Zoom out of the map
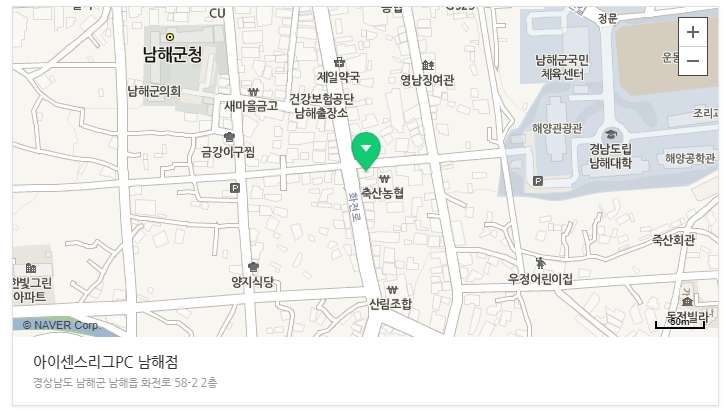The image size is (725, 411). (x=692, y=61)
